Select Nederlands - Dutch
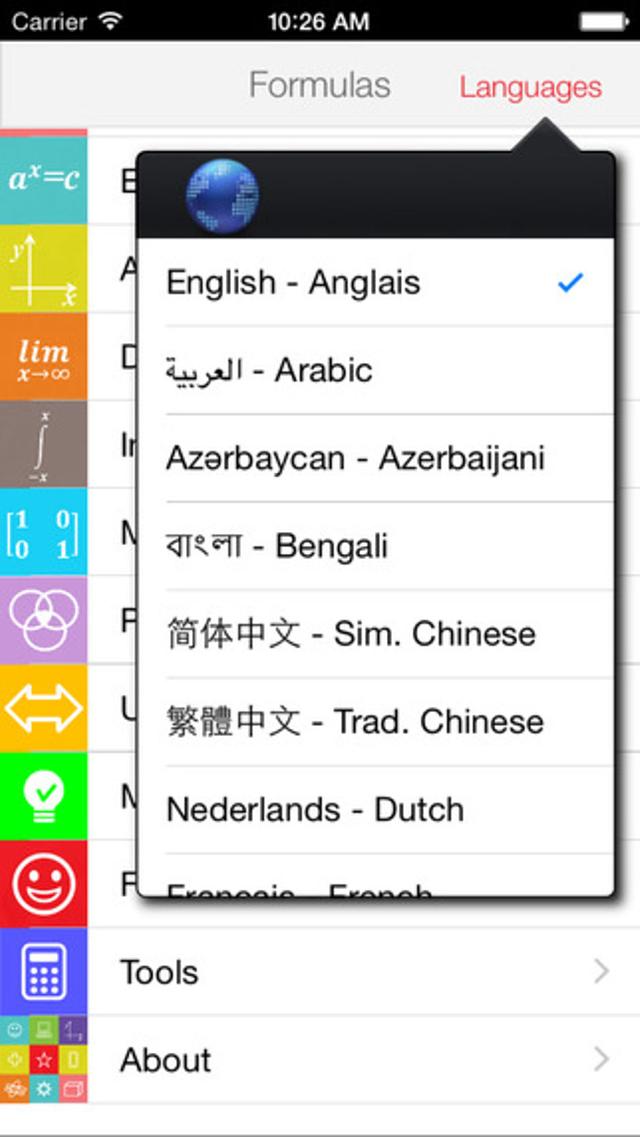 tap(375, 810)
